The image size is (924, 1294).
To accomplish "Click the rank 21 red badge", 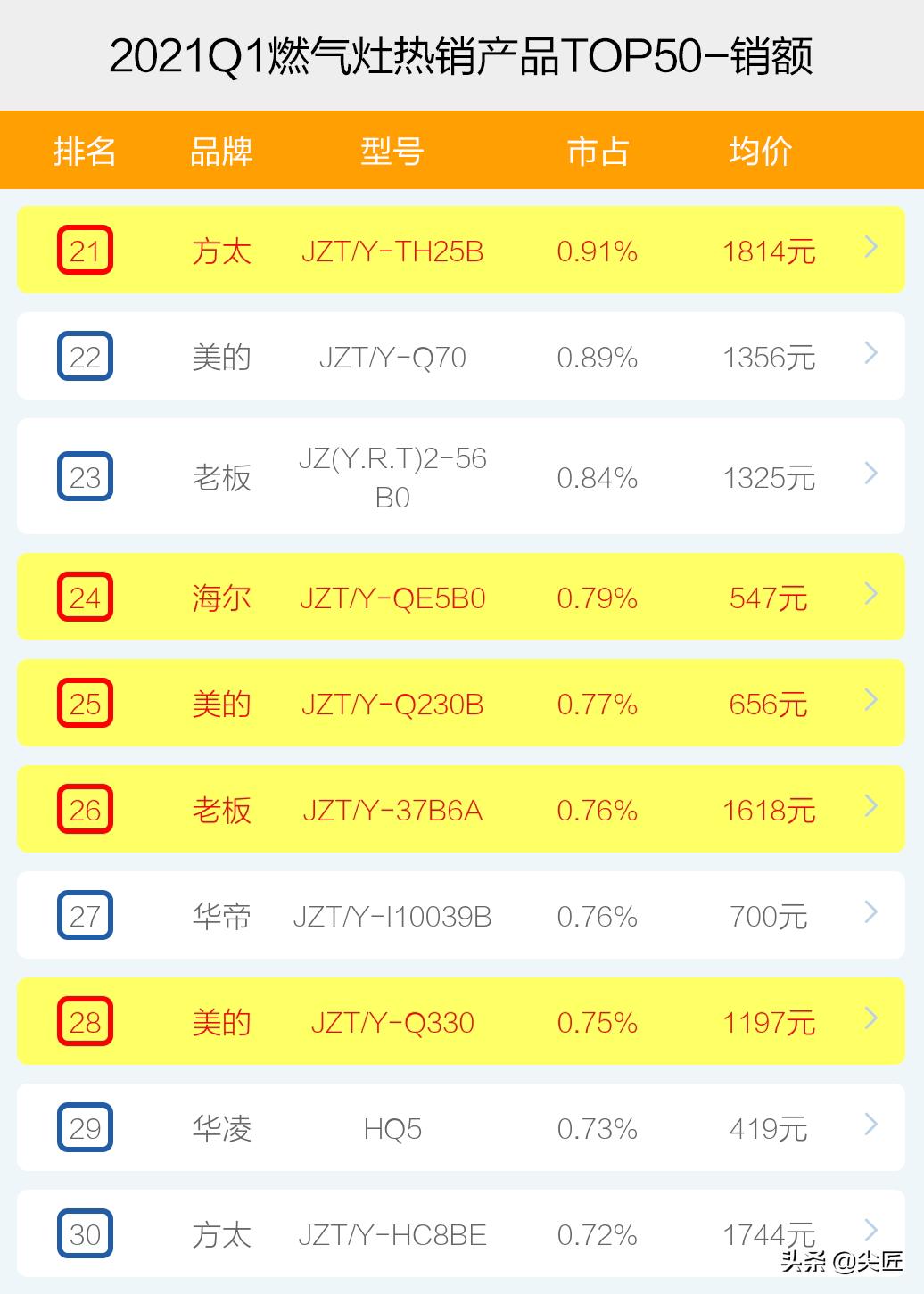I will (85, 251).
